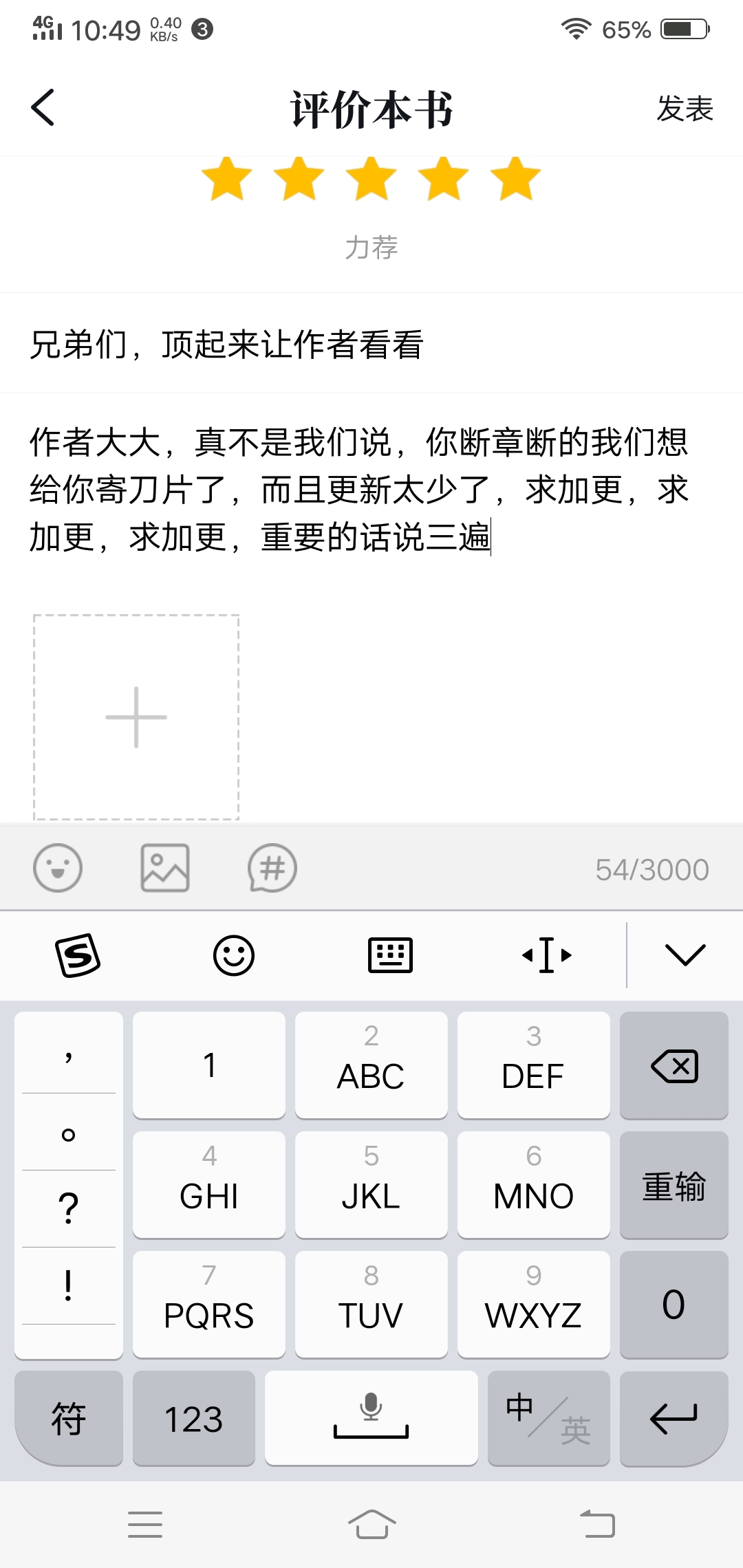Collapse the keyboard with the down arrow
Screen dimensions: 743x1568
685,955
